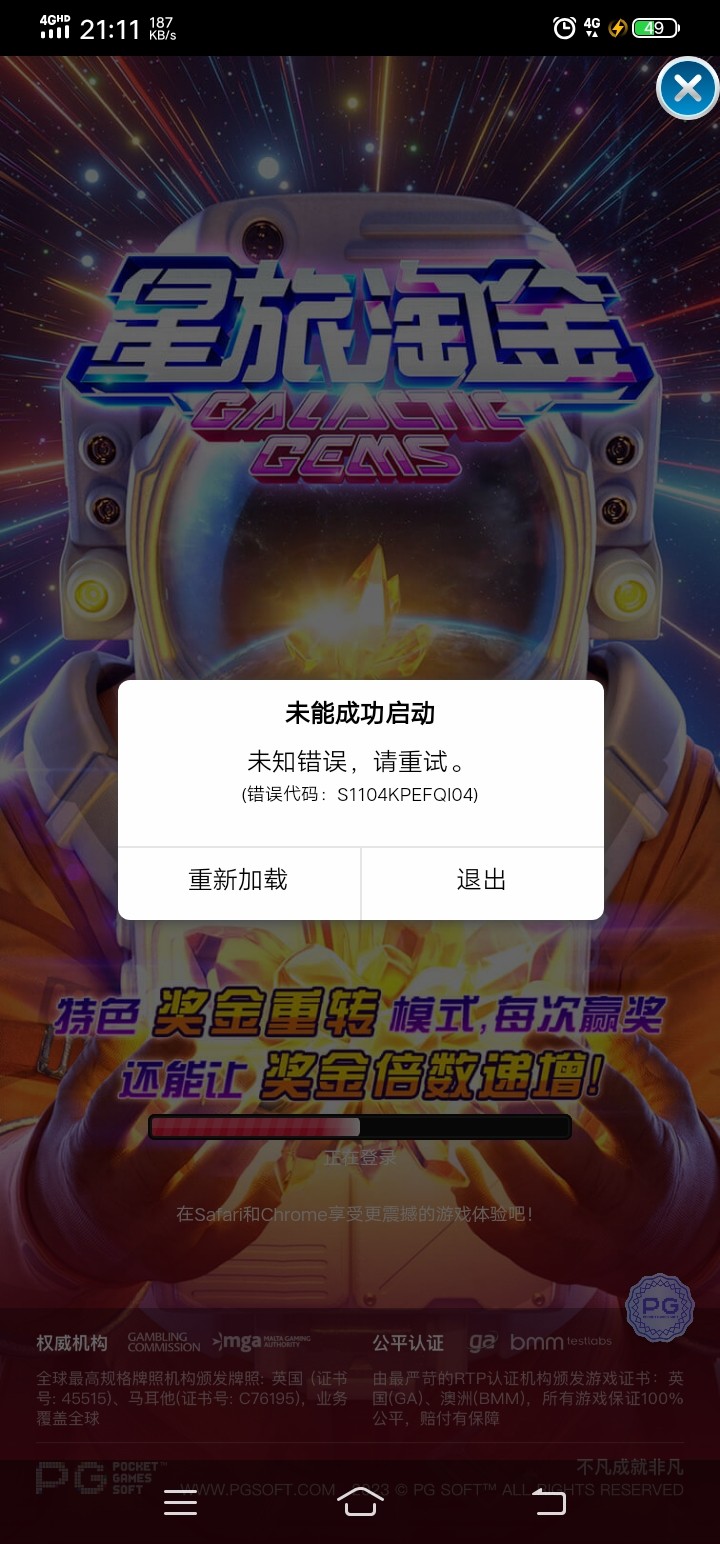720x1544 pixels.
Task: Tap 重新加载 to reload the game
Action: coord(239,880)
